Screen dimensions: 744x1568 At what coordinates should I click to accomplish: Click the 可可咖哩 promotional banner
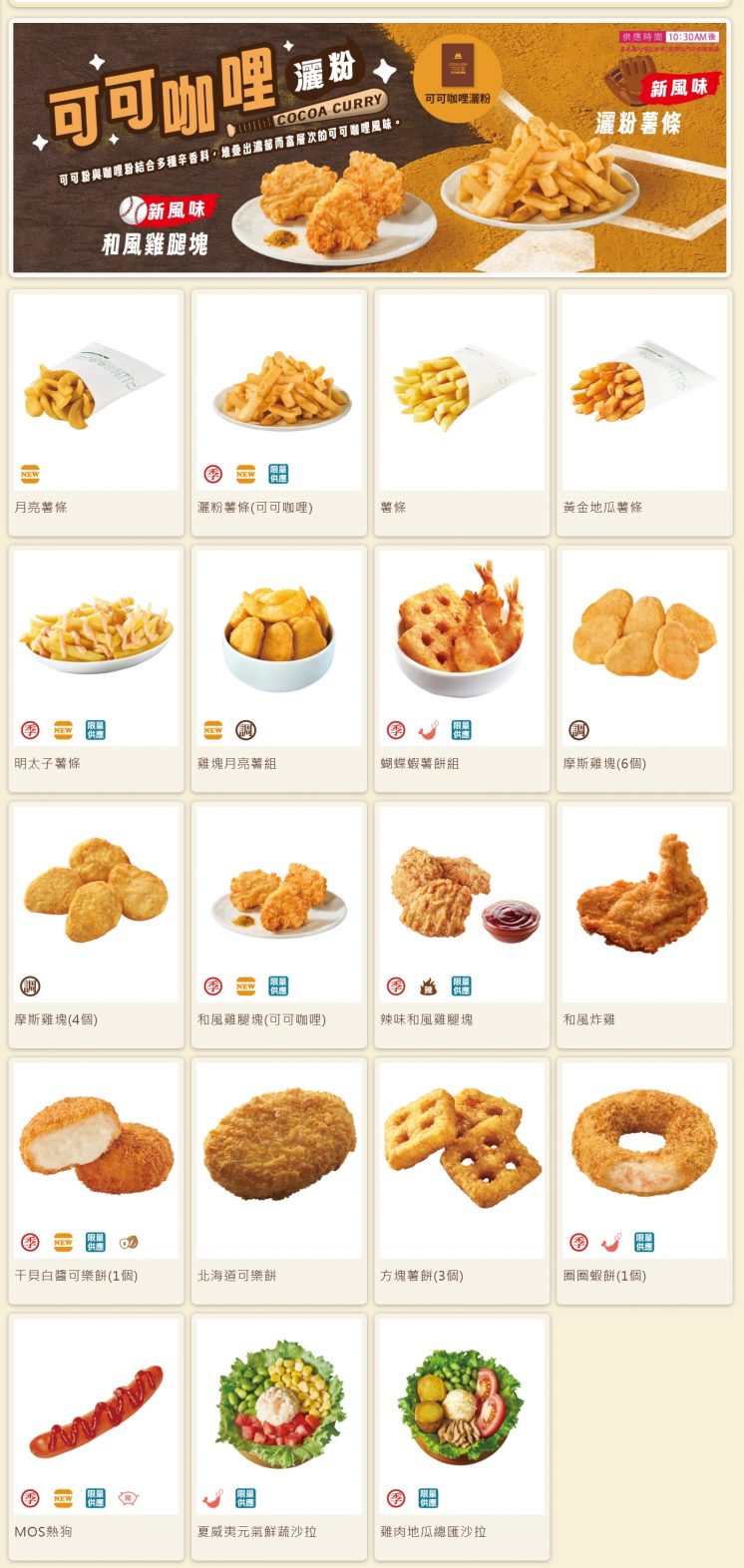click(x=372, y=150)
